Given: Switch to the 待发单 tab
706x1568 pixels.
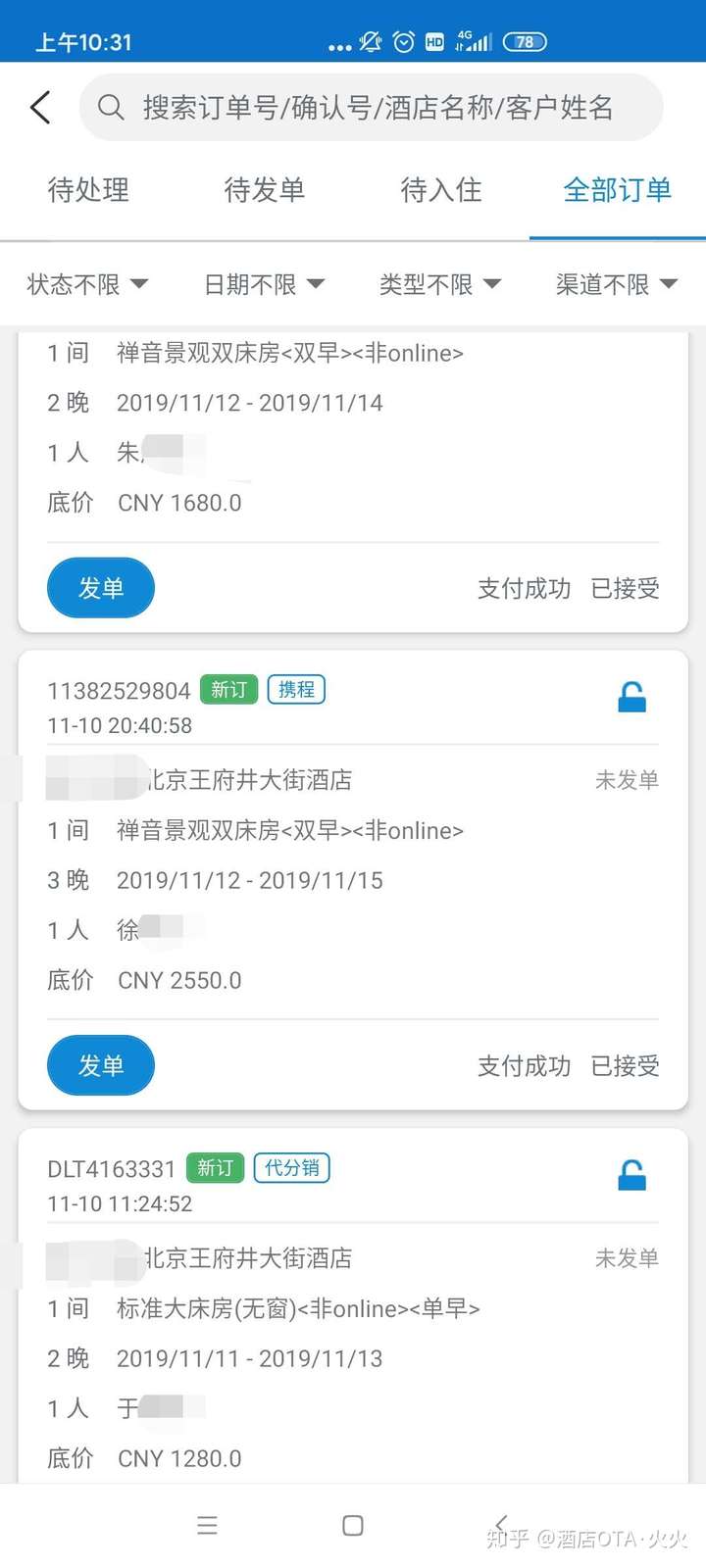Looking at the screenshot, I should 265,190.
